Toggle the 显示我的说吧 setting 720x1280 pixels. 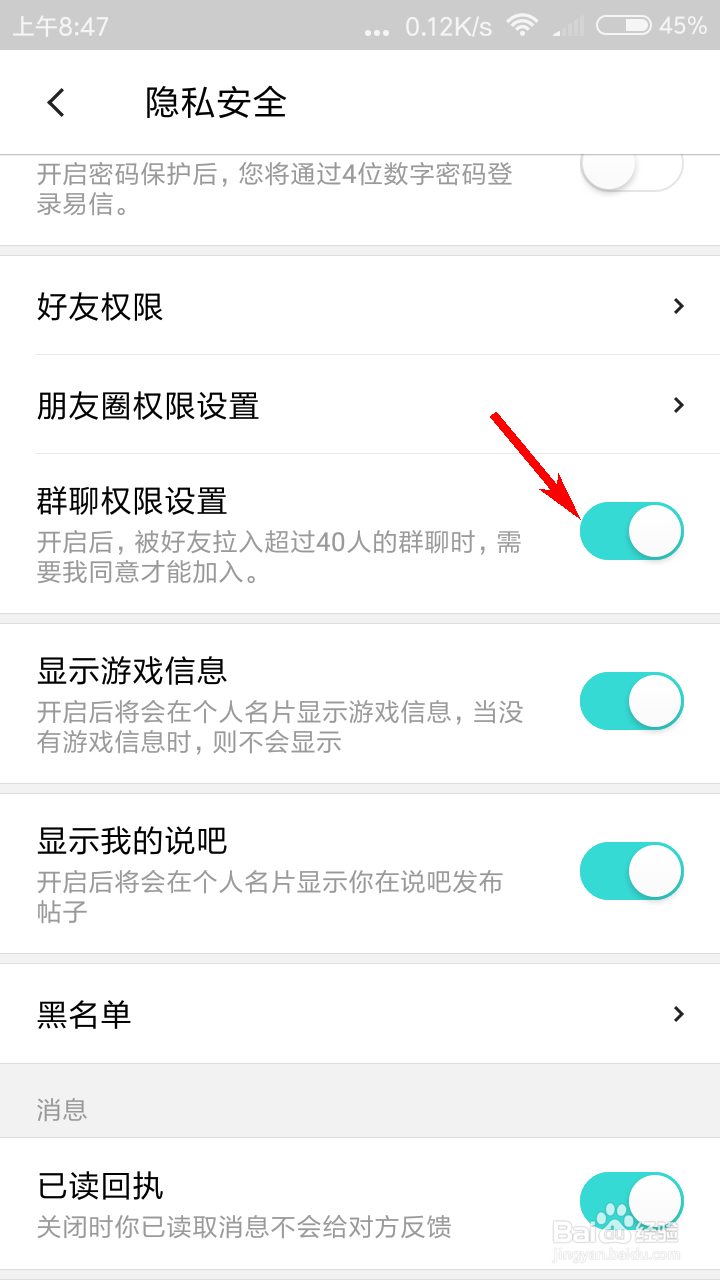[632, 871]
